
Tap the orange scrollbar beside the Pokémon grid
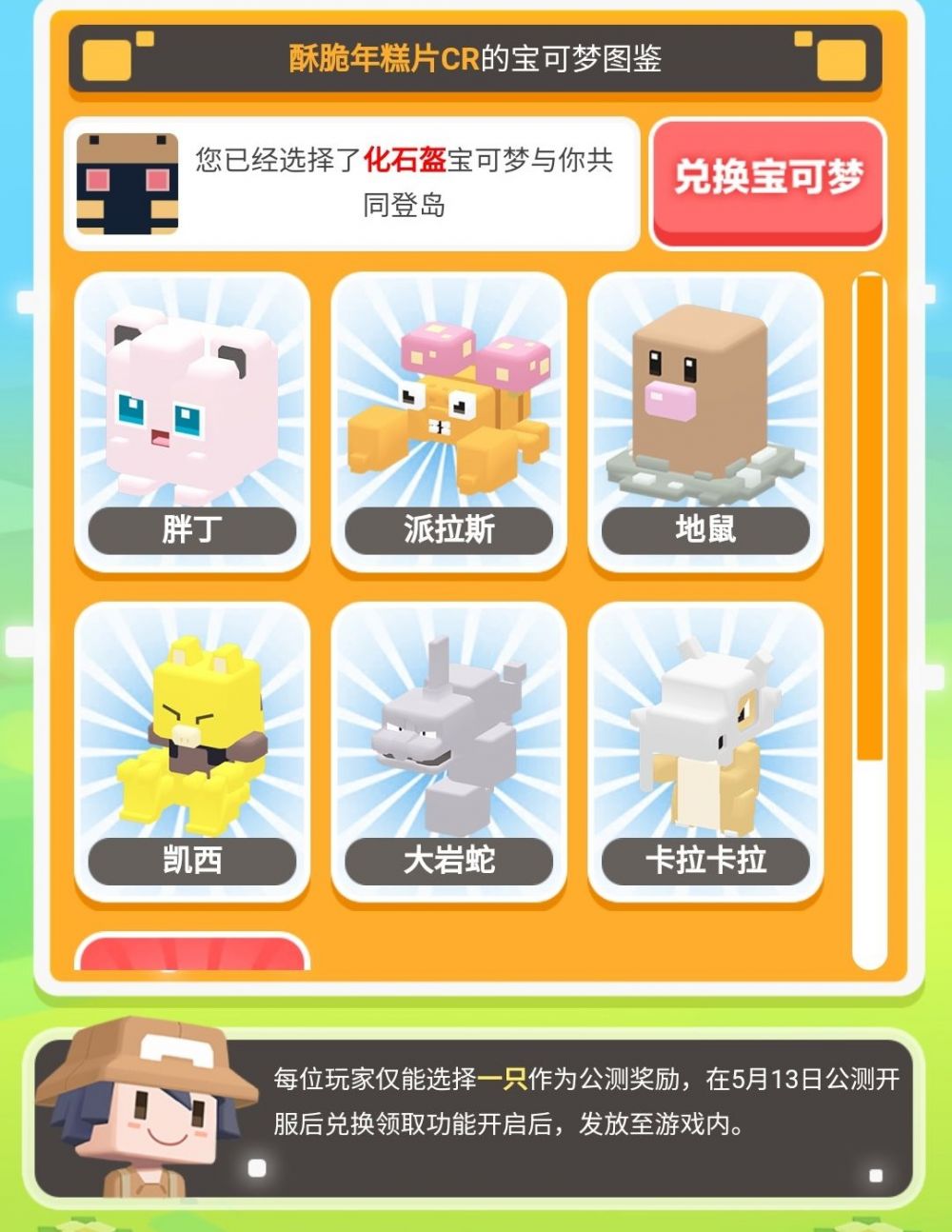pos(869,519)
